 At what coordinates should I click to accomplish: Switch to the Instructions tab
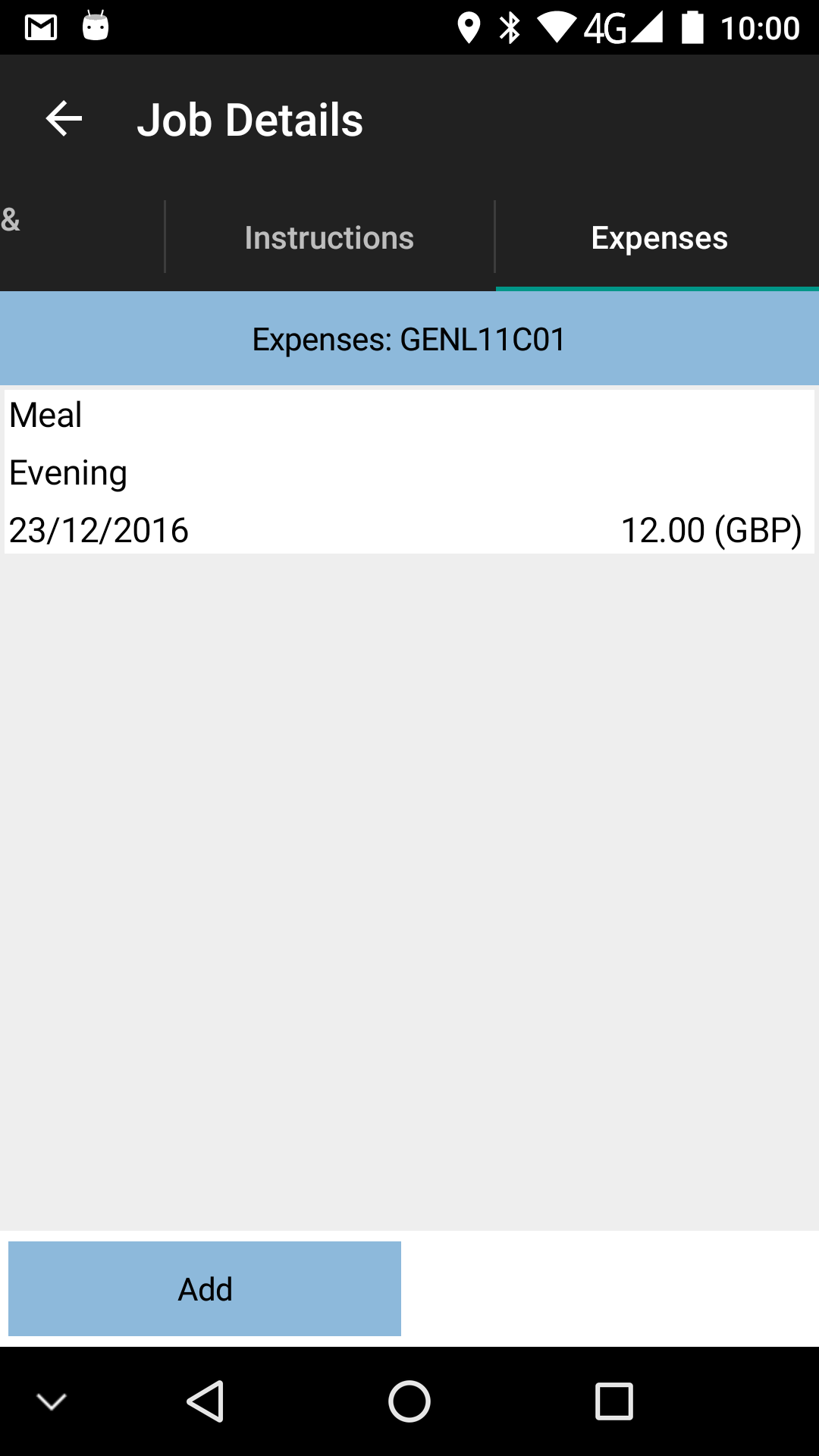[x=329, y=237]
